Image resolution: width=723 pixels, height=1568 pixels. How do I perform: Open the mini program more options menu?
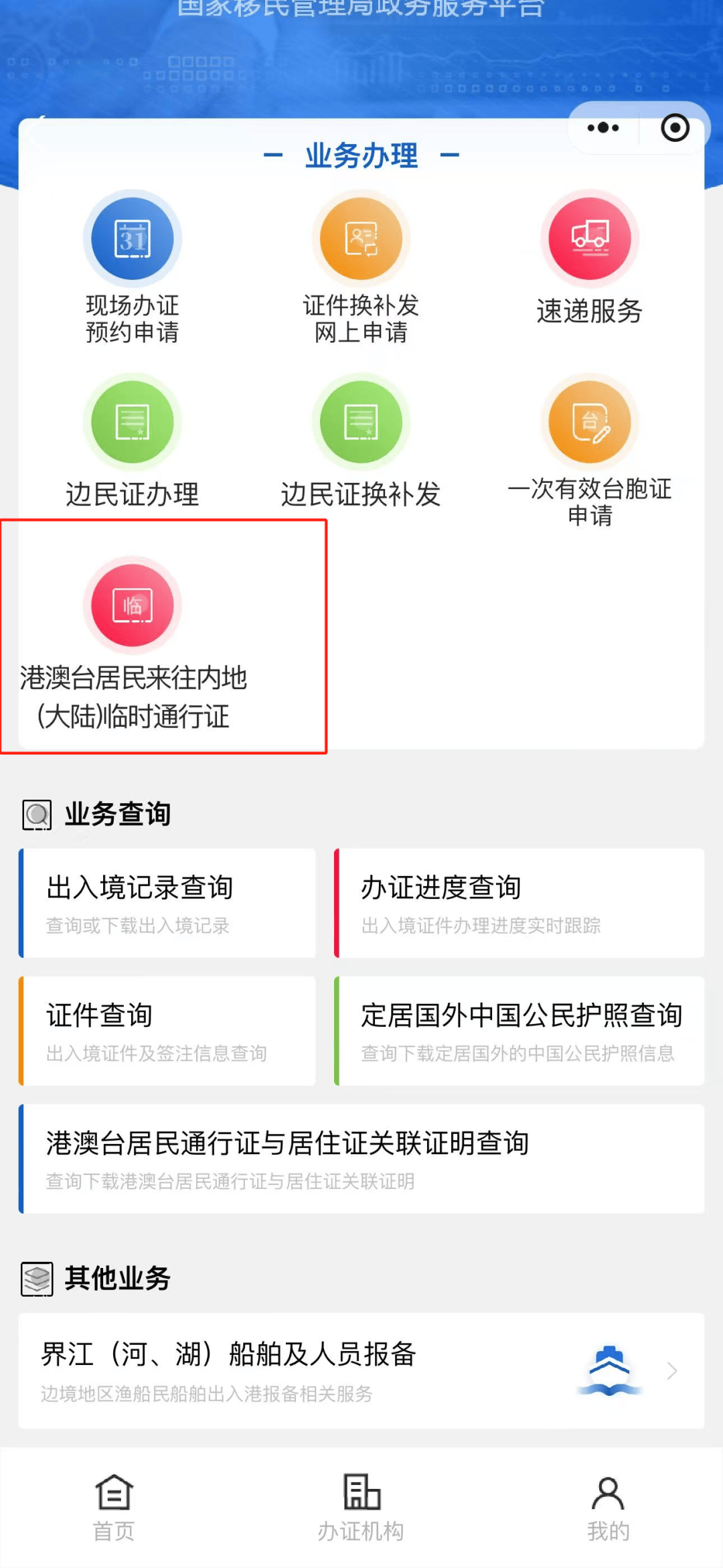[602, 128]
